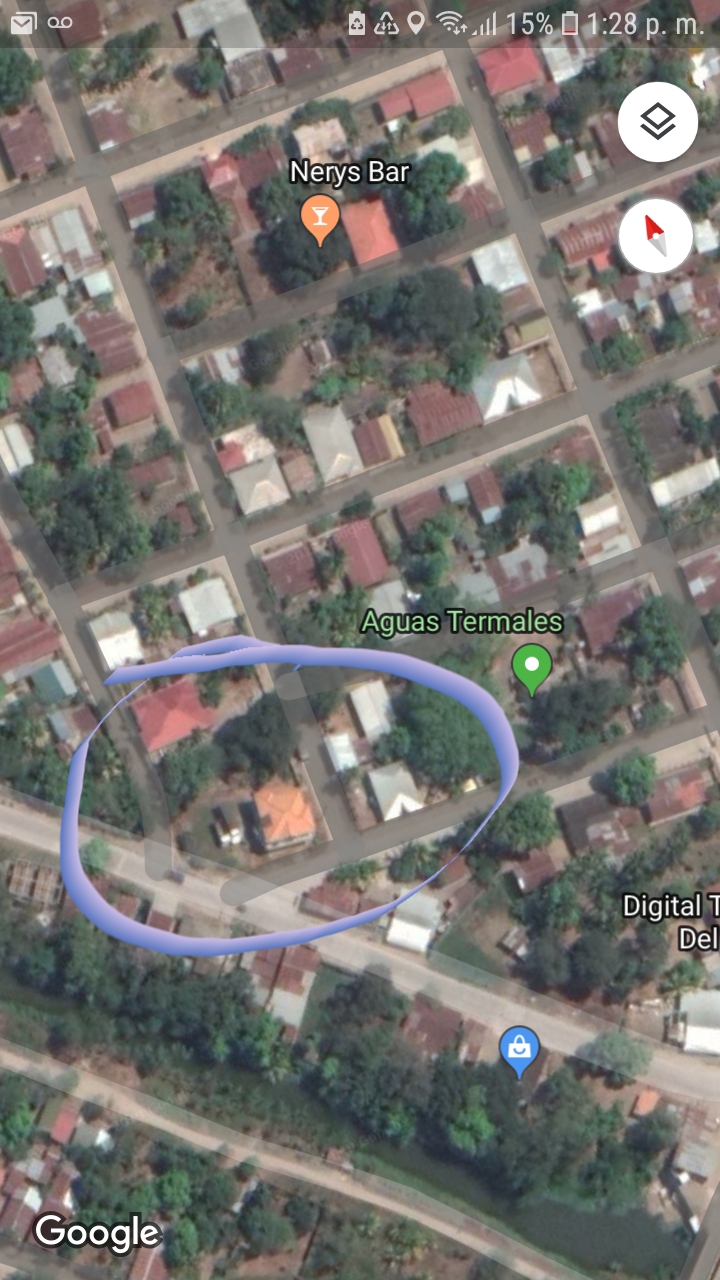Open the map layers button
Screen dimensions: 720x1280
[657, 123]
